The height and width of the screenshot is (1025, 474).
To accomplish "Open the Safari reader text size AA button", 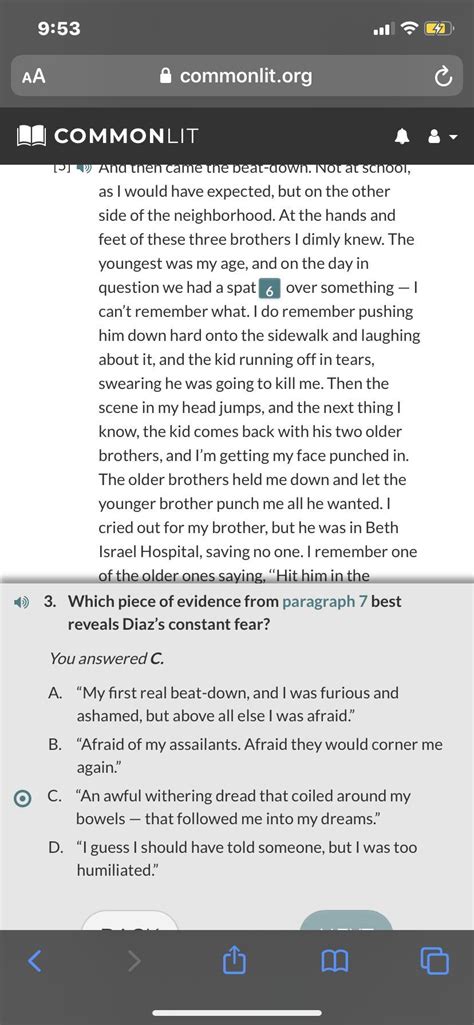I will coord(33,76).
